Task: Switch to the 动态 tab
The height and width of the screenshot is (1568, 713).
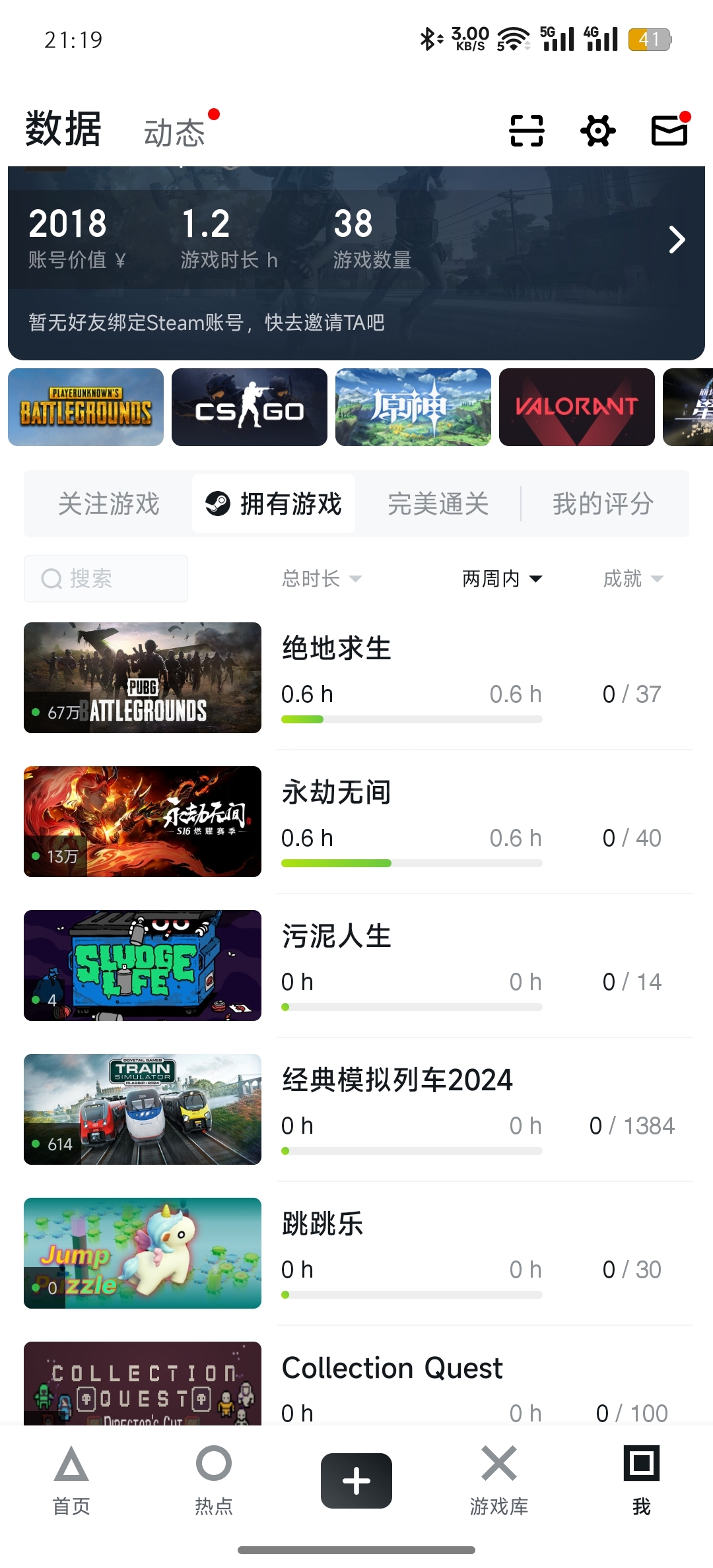Action: point(175,132)
